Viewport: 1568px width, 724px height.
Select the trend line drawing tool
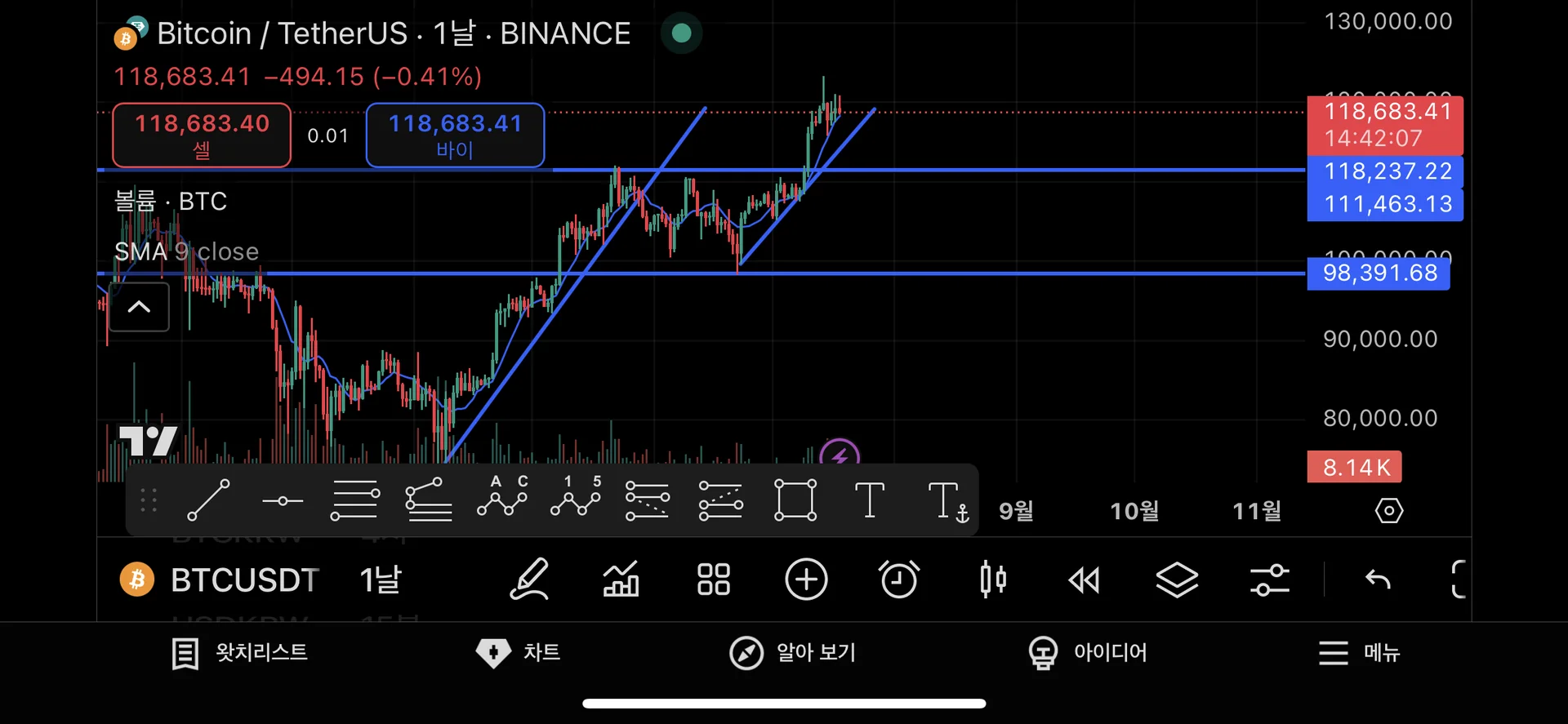(x=208, y=500)
